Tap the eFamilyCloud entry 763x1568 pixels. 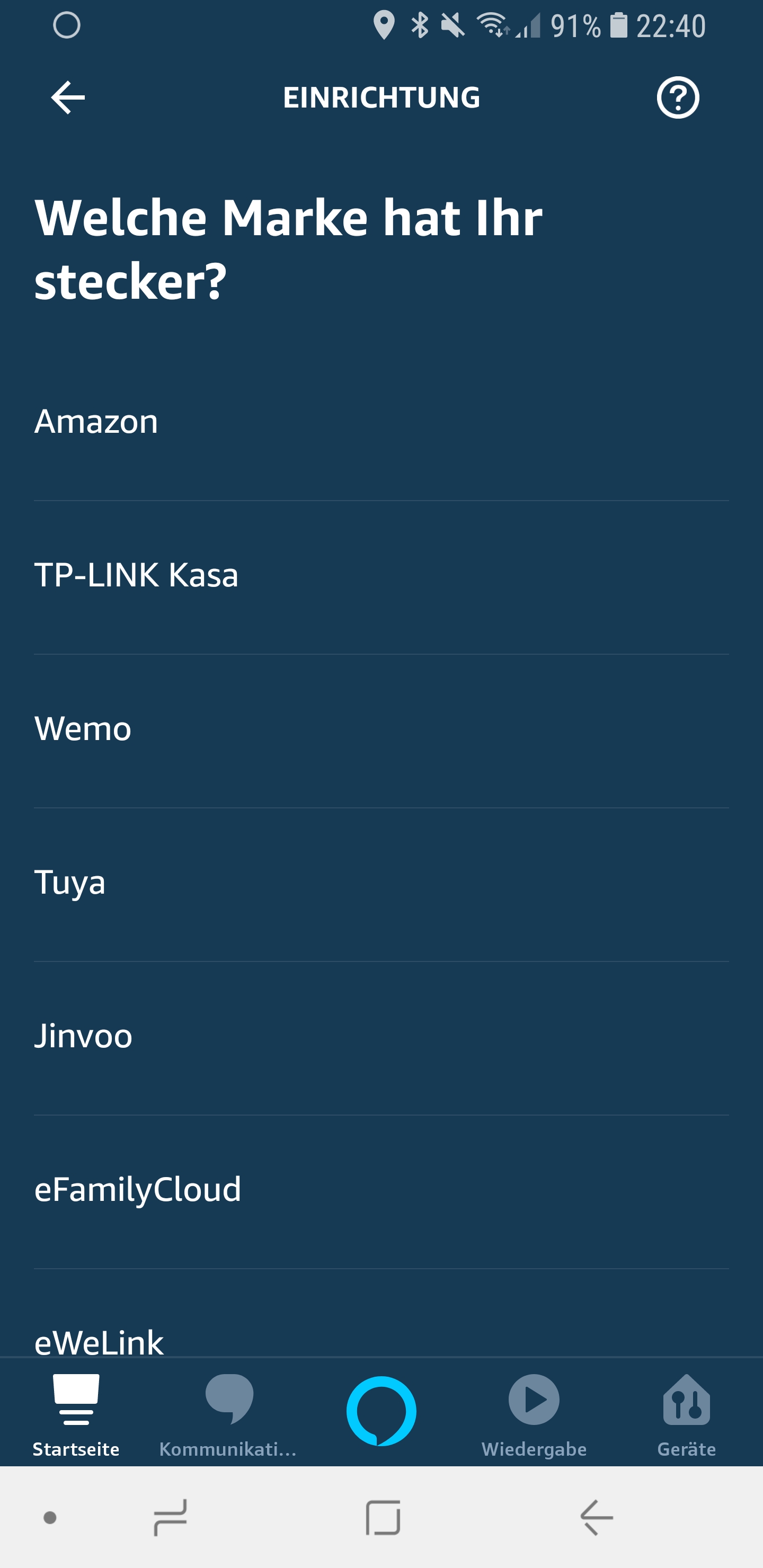[381, 1189]
